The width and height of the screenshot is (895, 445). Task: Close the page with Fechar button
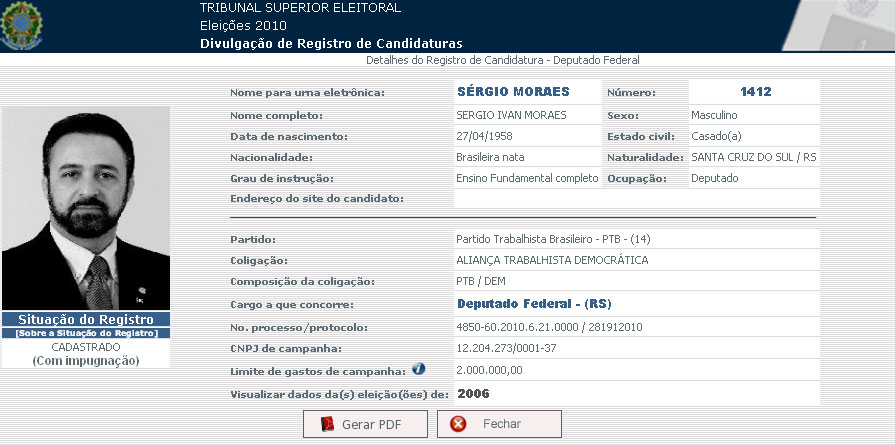pos(499,424)
